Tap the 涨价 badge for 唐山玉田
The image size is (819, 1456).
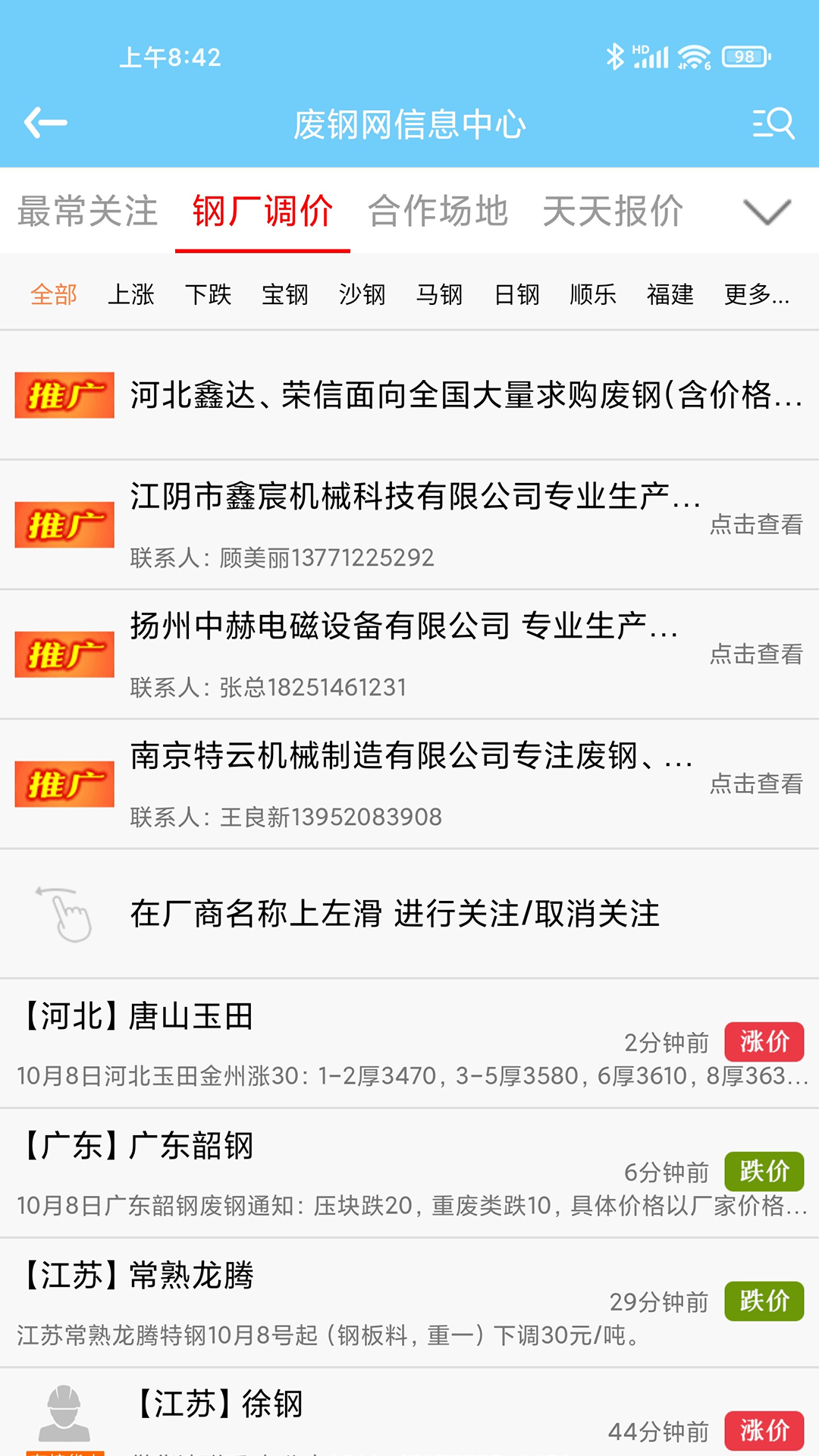pyautogui.click(x=763, y=1043)
